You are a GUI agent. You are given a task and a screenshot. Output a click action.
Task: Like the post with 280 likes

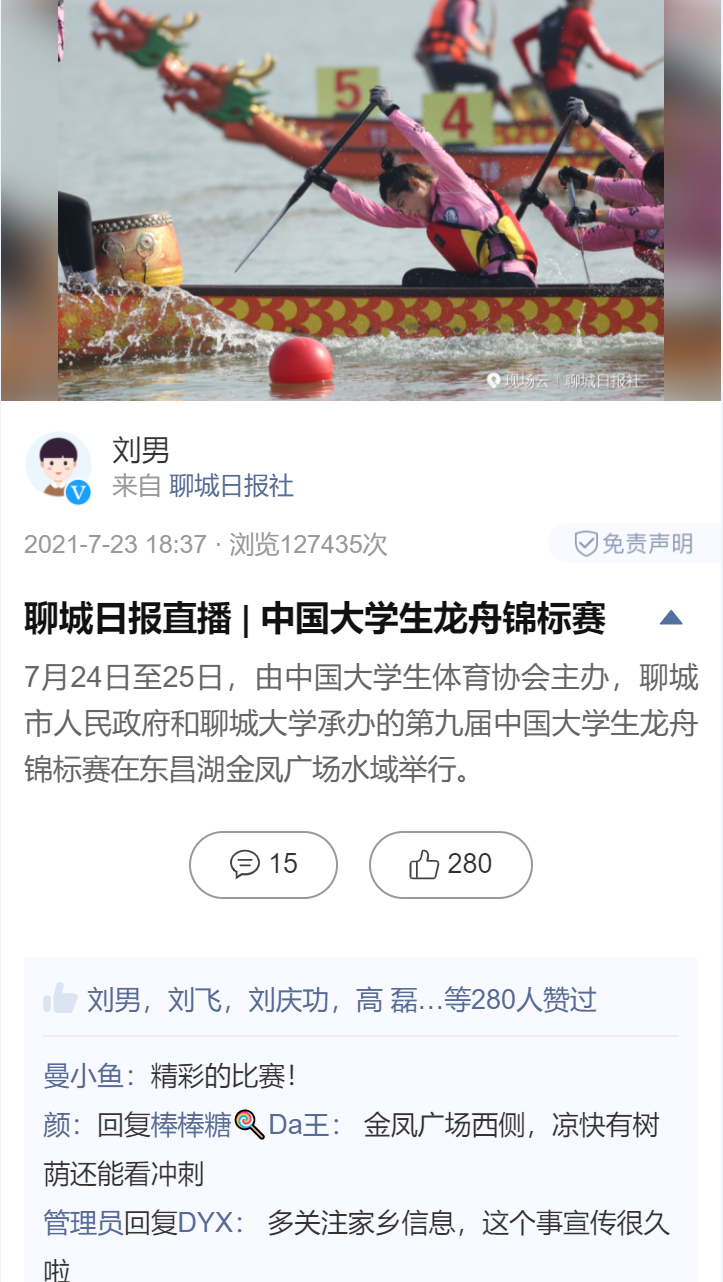(x=451, y=865)
